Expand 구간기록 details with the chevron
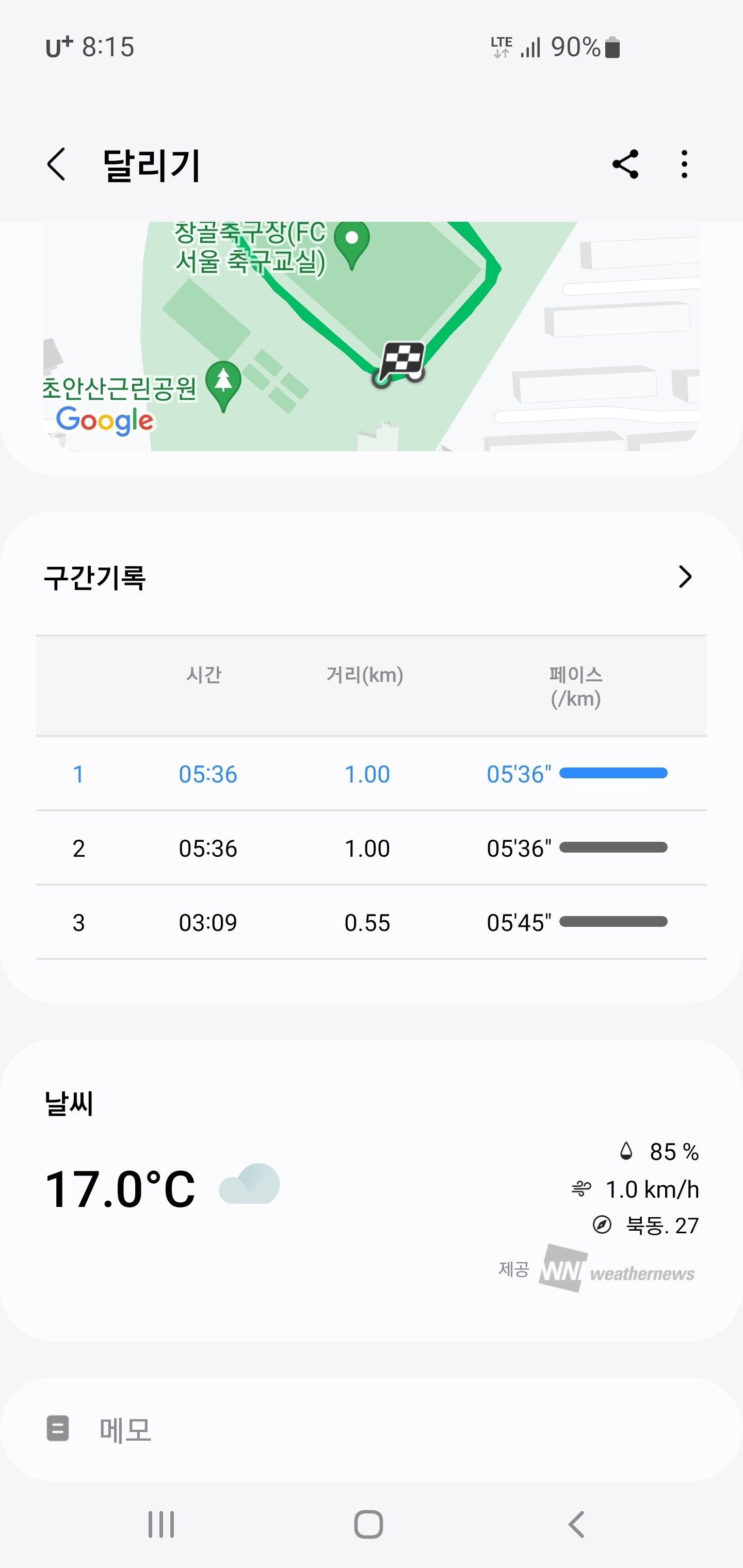 click(x=685, y=577)
